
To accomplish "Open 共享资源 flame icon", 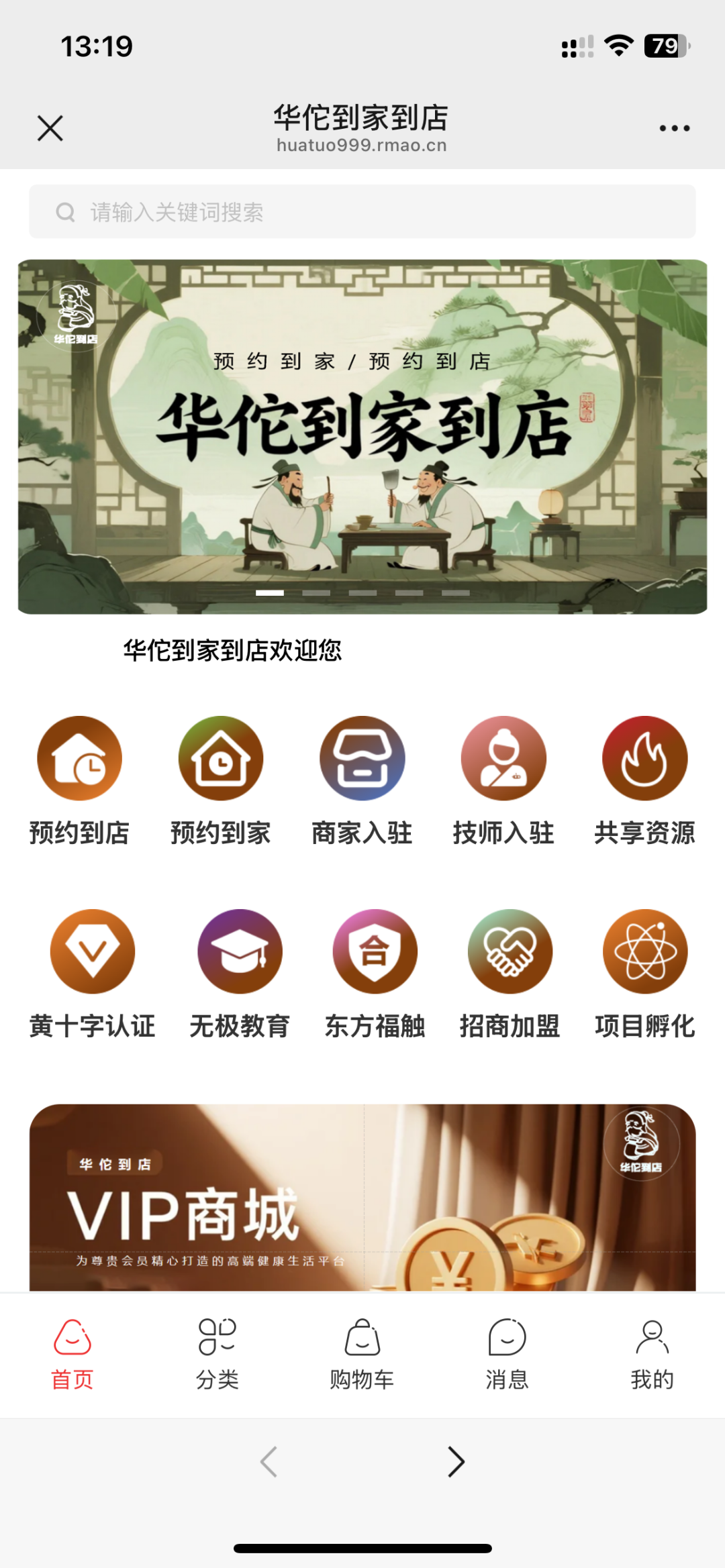I will (x=643, y=757).
